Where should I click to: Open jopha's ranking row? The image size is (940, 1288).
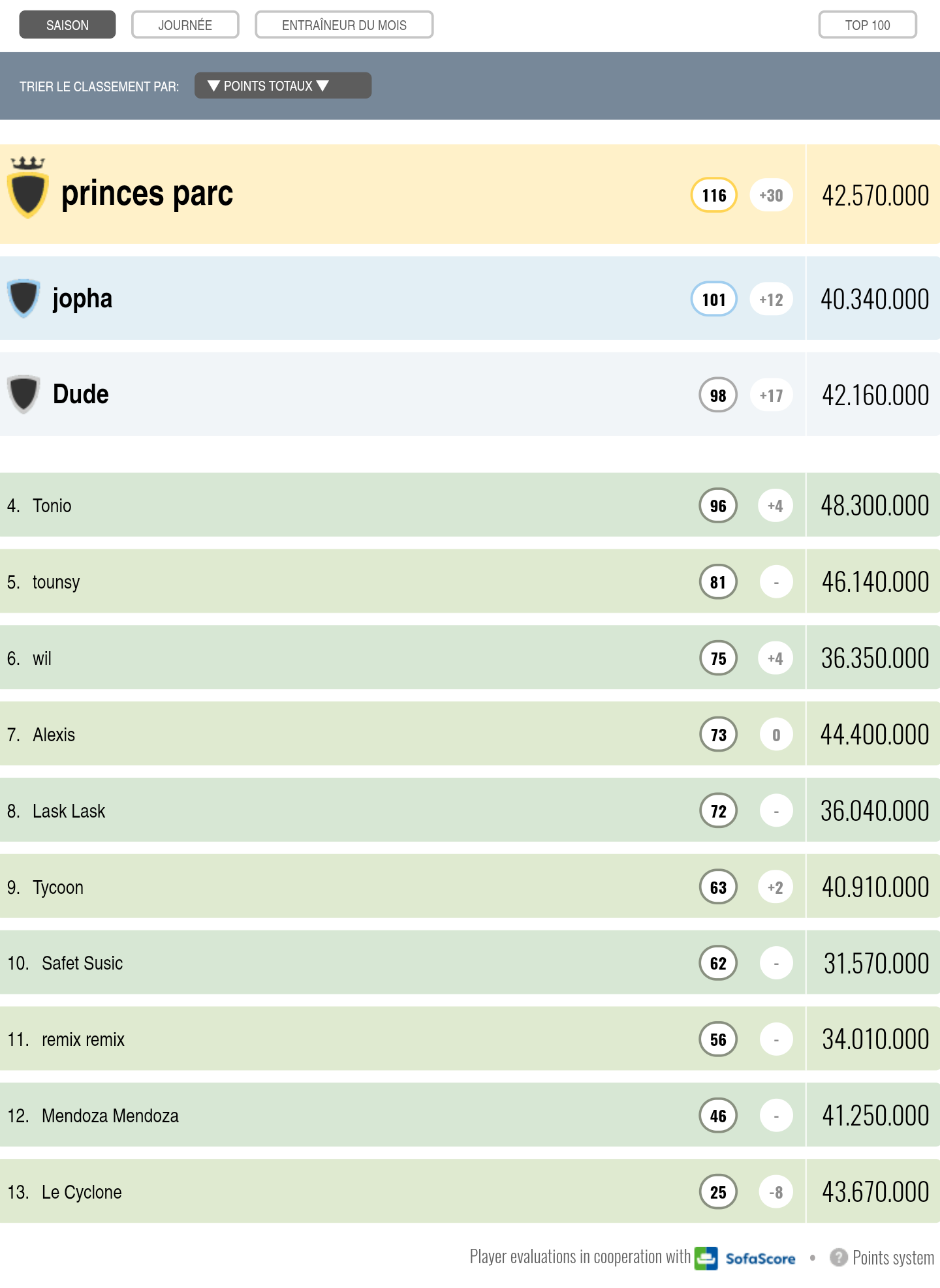click(x=82, y=298)
